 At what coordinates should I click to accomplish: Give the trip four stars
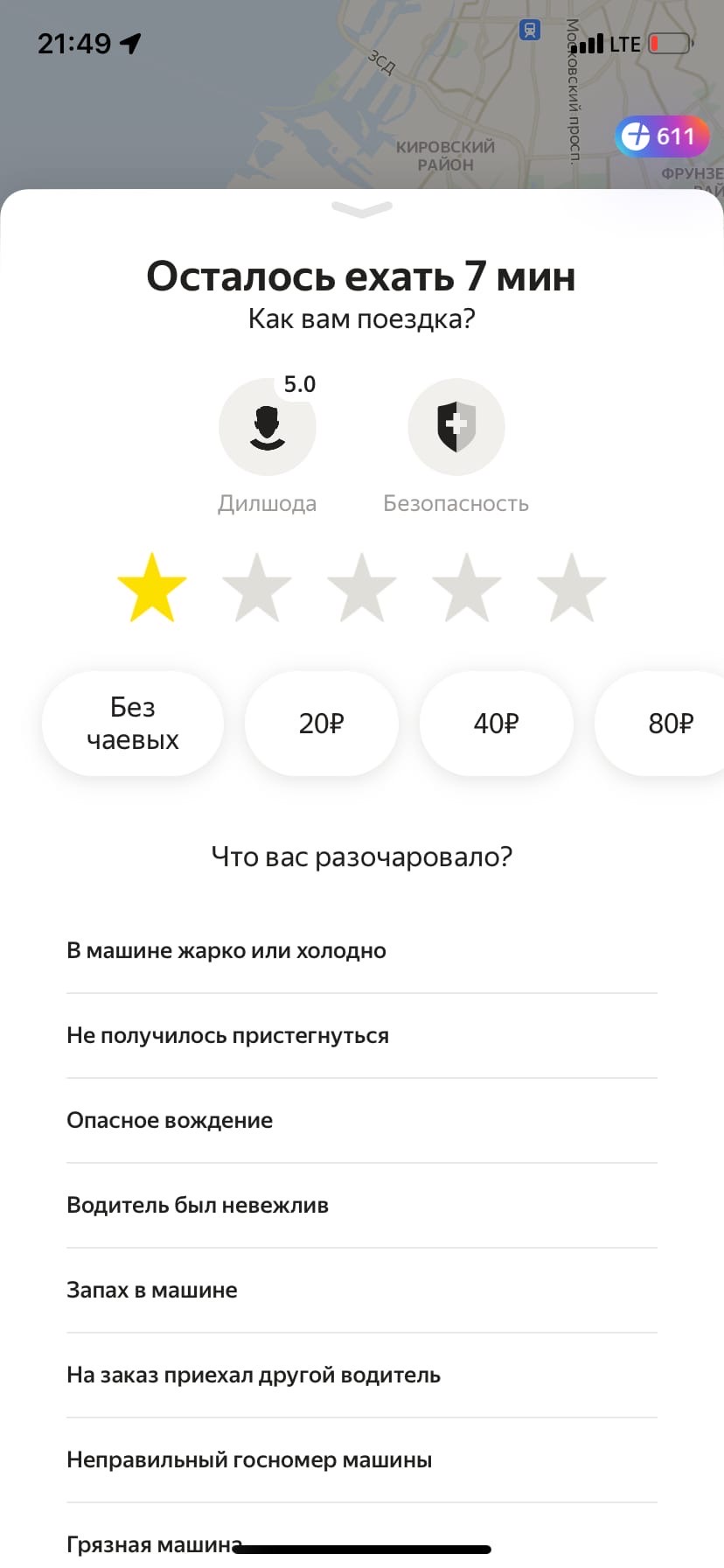pos(467,588)
